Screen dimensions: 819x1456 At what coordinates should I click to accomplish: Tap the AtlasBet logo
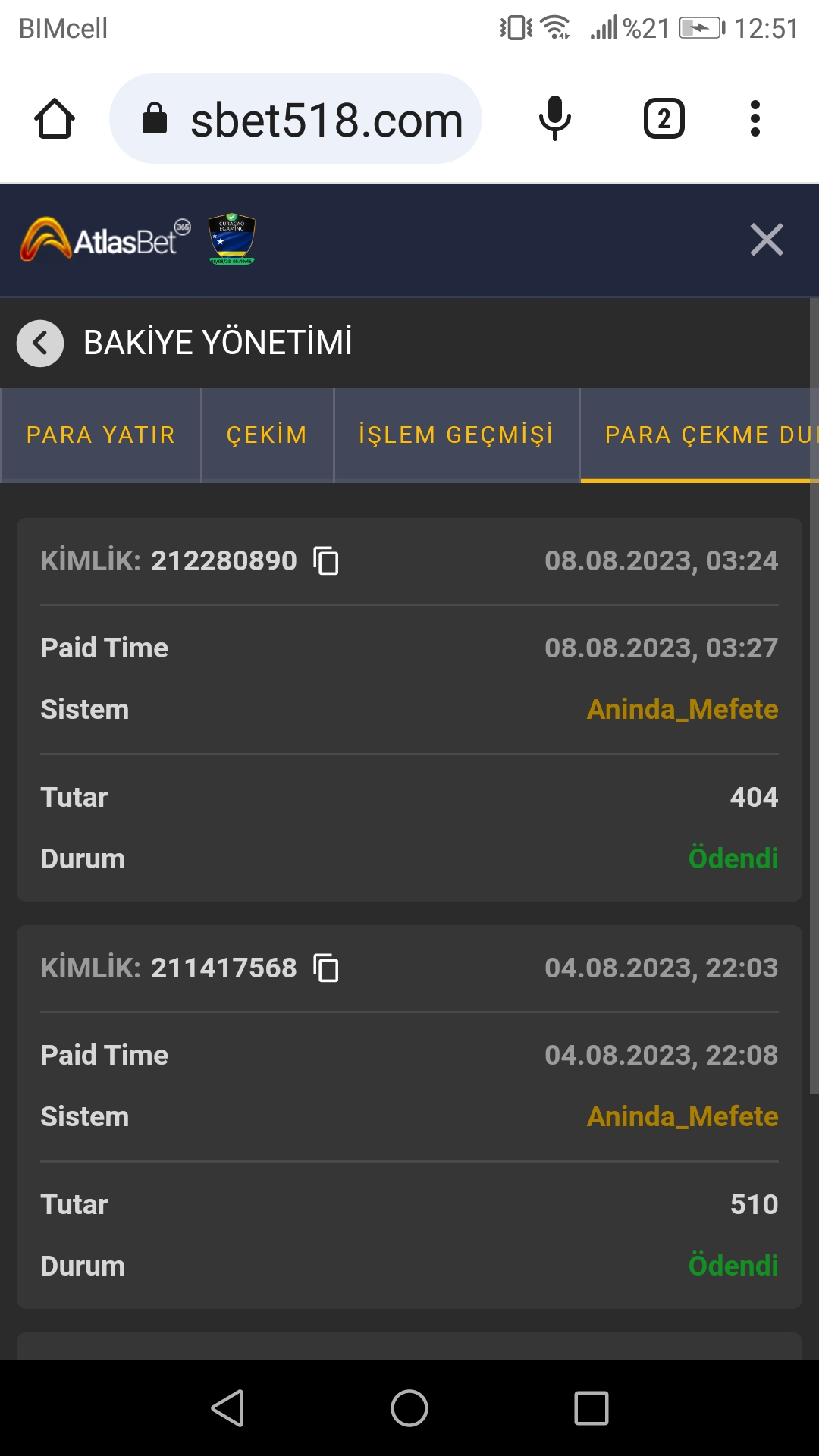click(x=106, y=240)
